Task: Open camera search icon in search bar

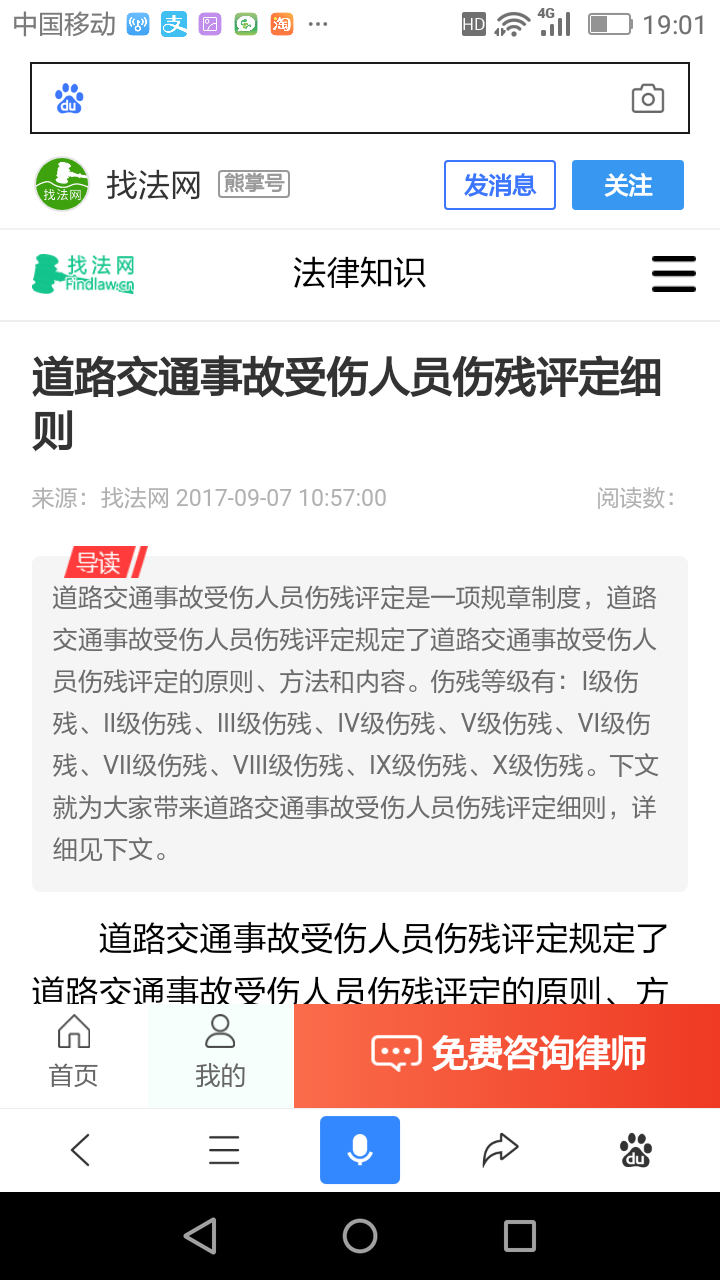Action: click(648, 98)
